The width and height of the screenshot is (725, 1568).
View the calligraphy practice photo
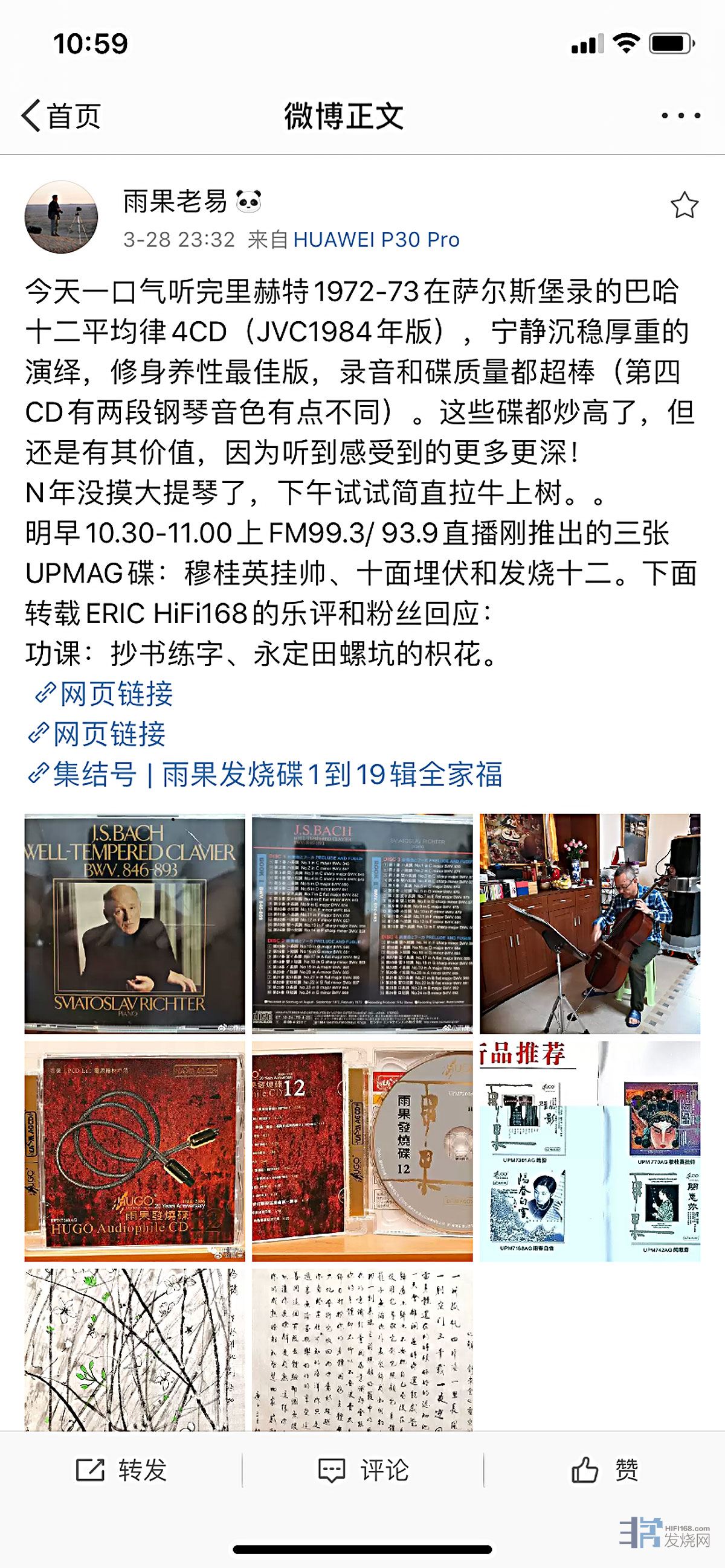click(x=362, y=1349)
